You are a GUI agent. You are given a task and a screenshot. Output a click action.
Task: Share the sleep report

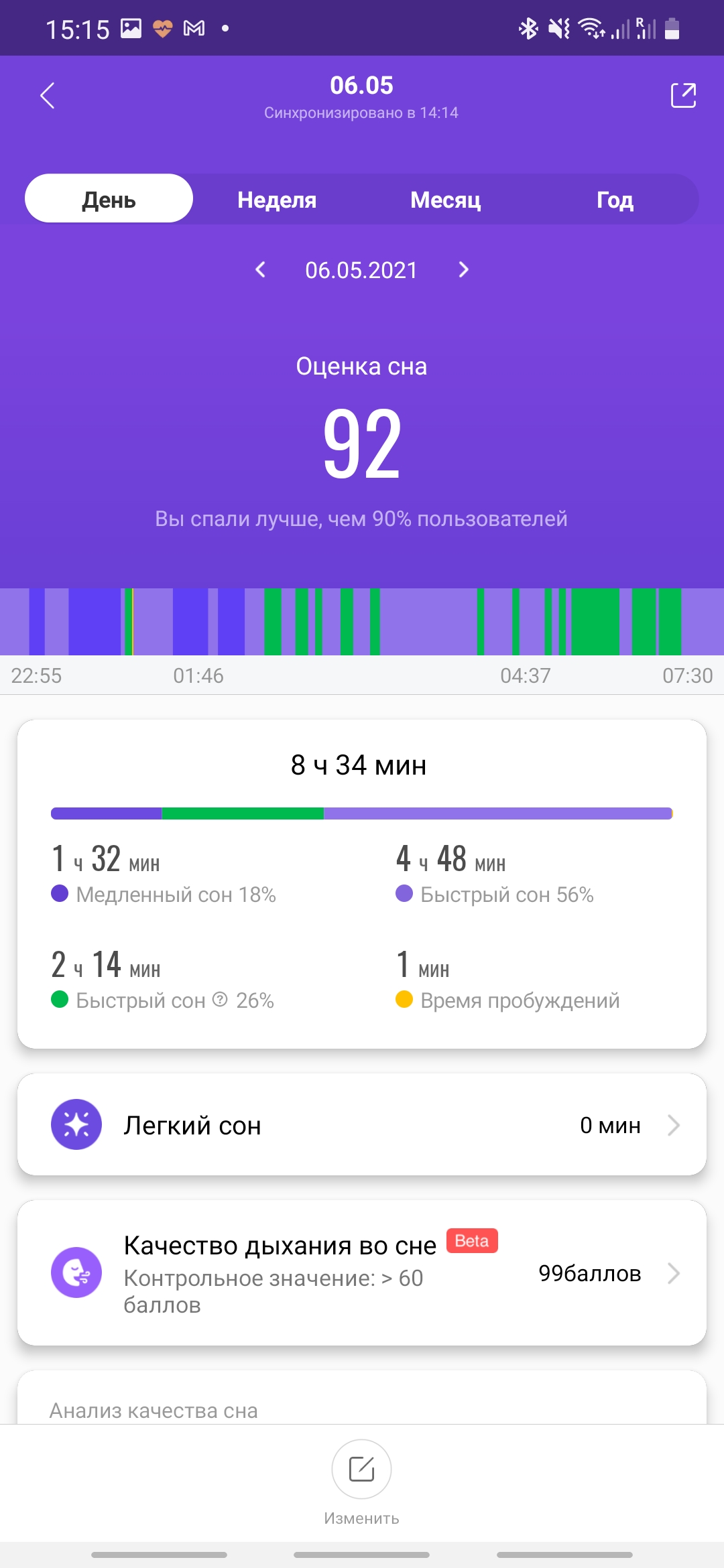click(x=683, y=95)
